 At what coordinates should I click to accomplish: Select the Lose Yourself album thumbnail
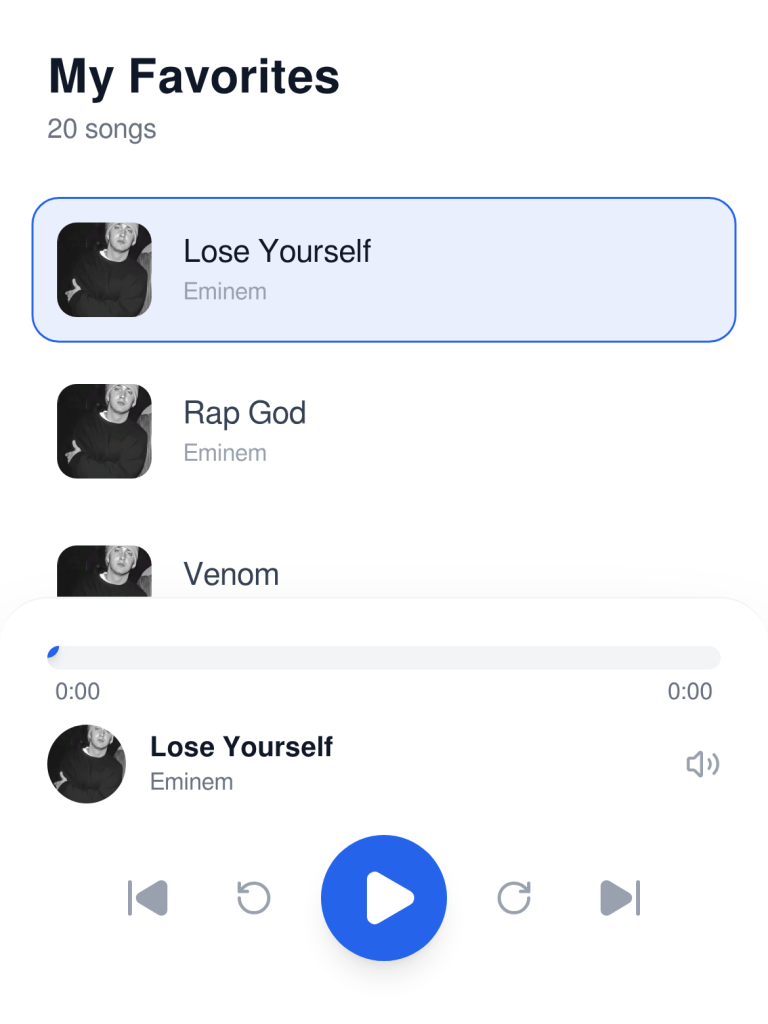point(104,269)
